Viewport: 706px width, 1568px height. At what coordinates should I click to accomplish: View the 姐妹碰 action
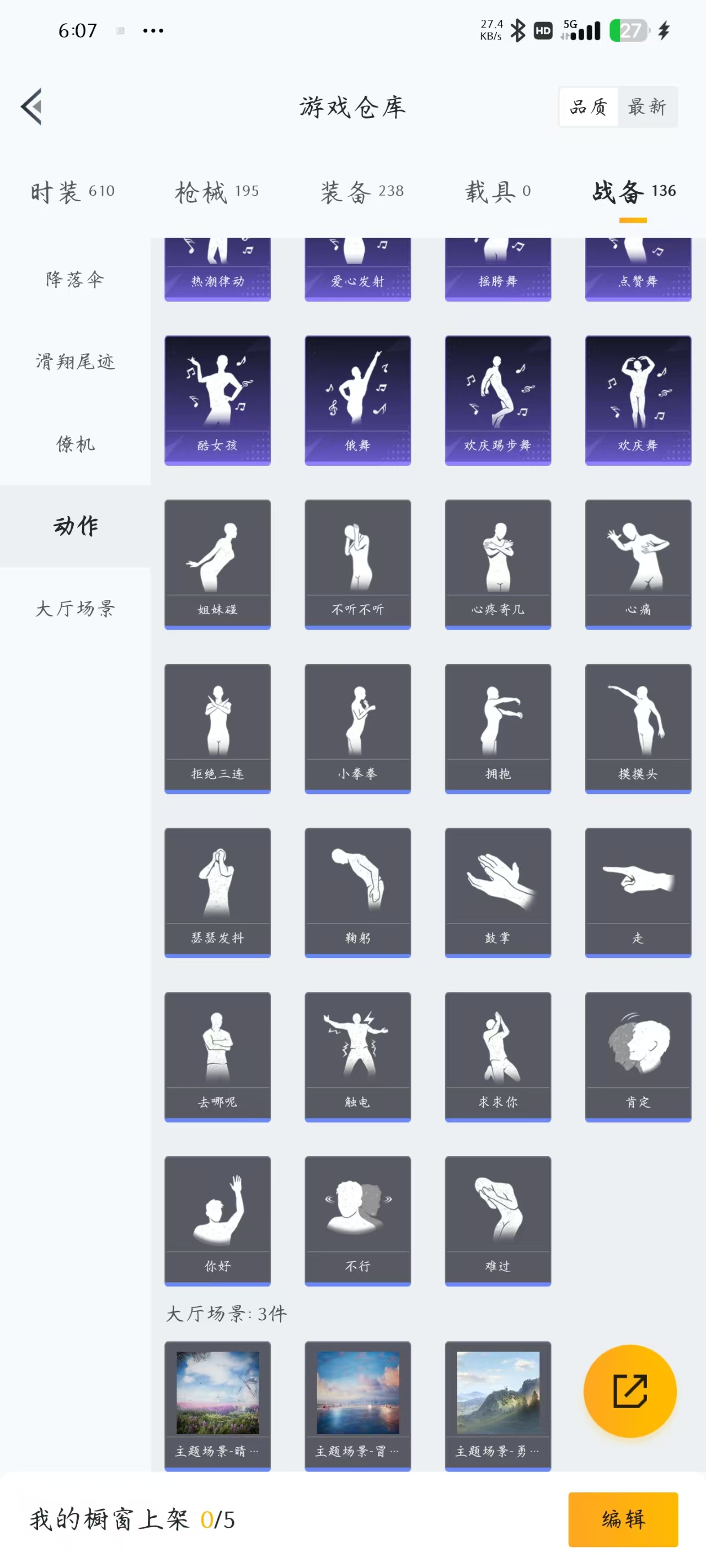(x=217, y=564)
